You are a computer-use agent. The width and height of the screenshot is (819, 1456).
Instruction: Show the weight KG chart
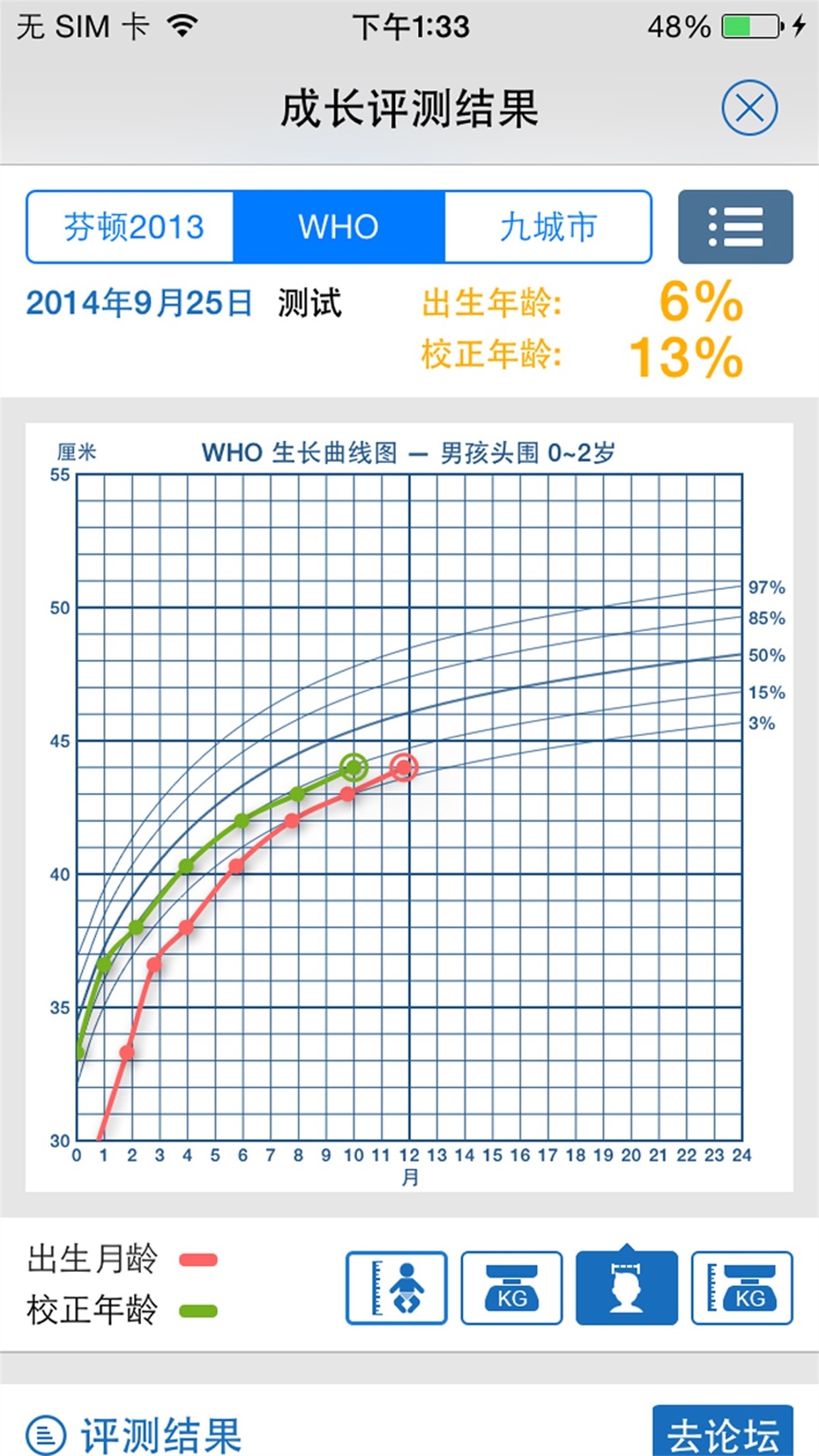point(512,1288)
